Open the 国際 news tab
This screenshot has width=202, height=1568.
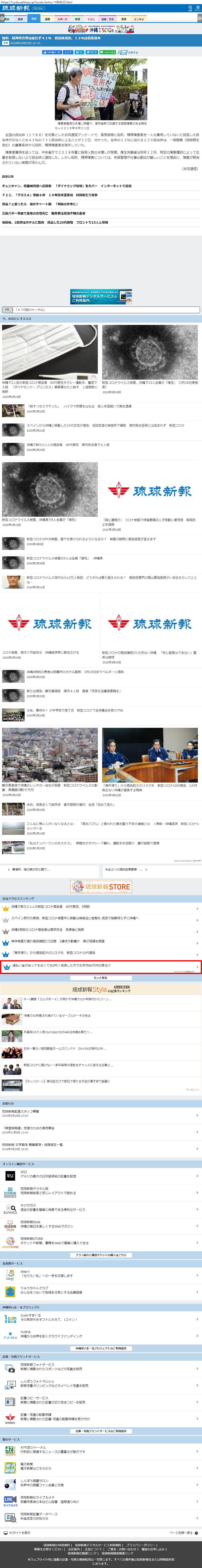point(47,19)
